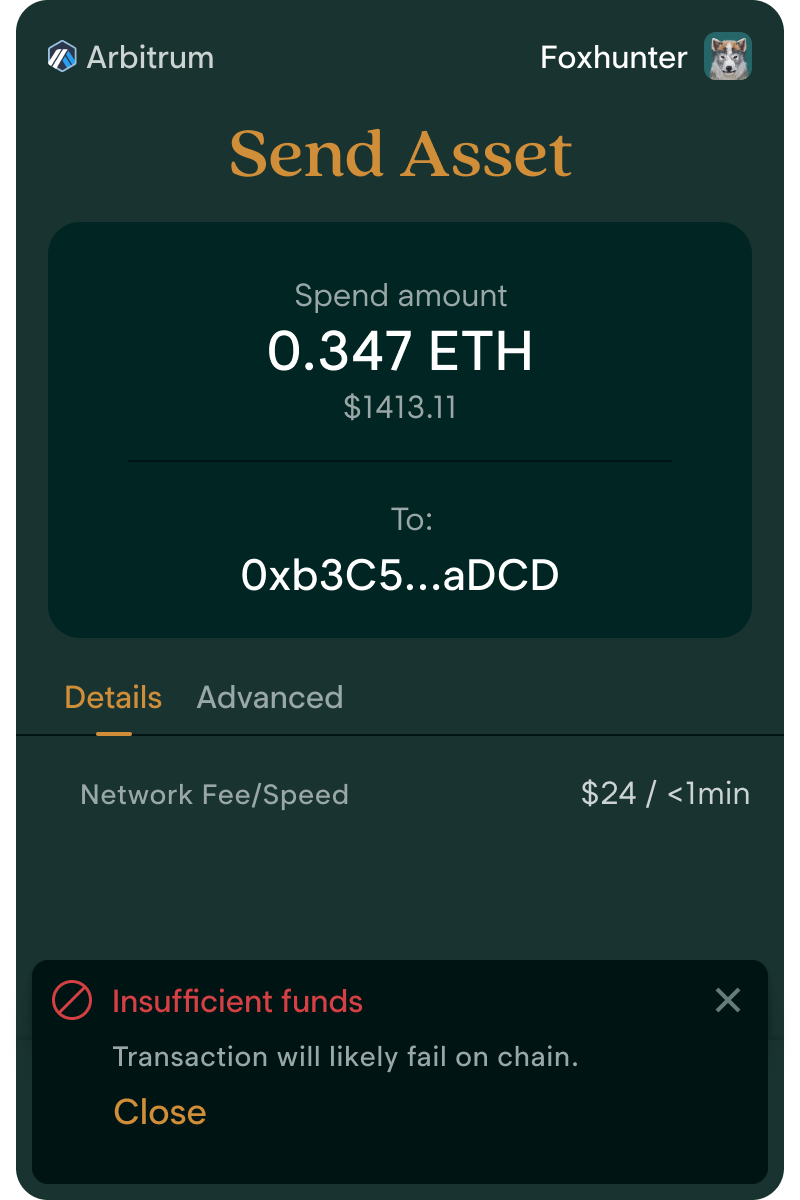
Task: Click the network badge next to Arbitrum text
Action: pyautogui.click(x=62, y=57)
